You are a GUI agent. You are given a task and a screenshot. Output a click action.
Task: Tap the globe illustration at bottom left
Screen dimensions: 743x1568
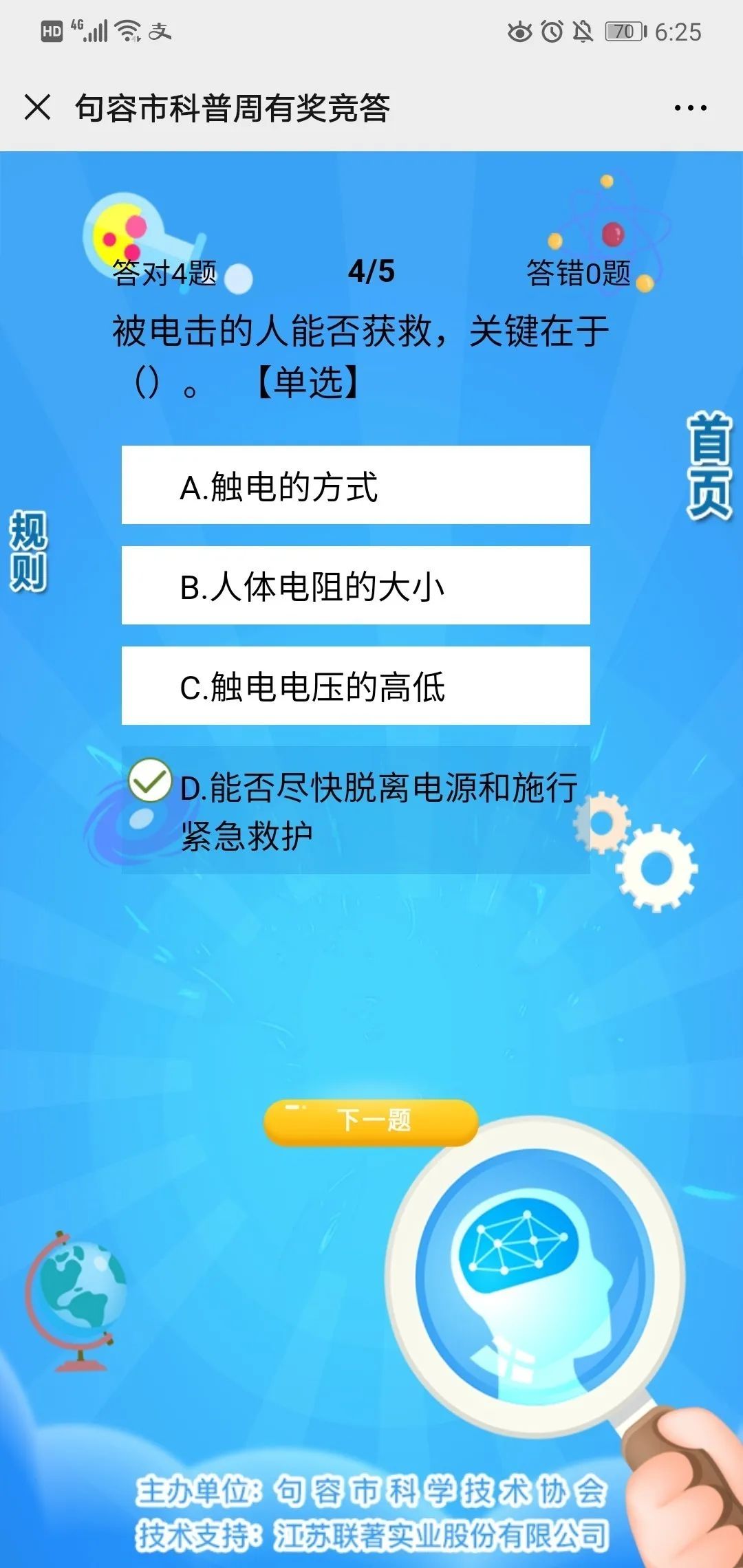(83, 1286)
